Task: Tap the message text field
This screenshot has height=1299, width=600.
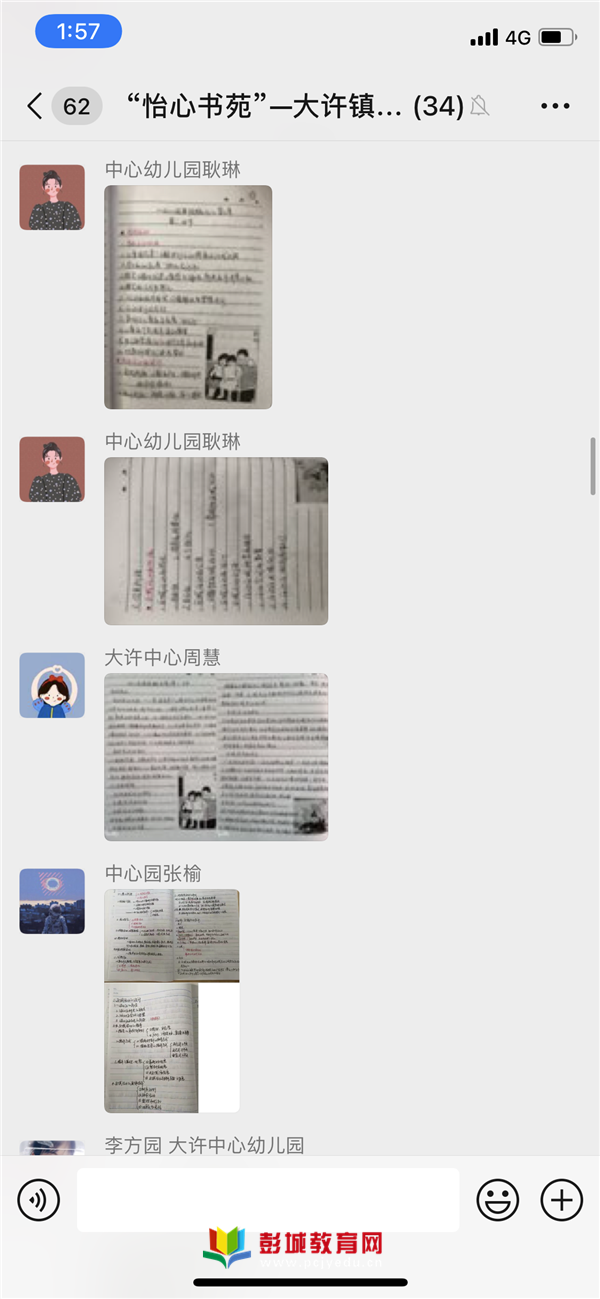Action: coord(268,1199)
